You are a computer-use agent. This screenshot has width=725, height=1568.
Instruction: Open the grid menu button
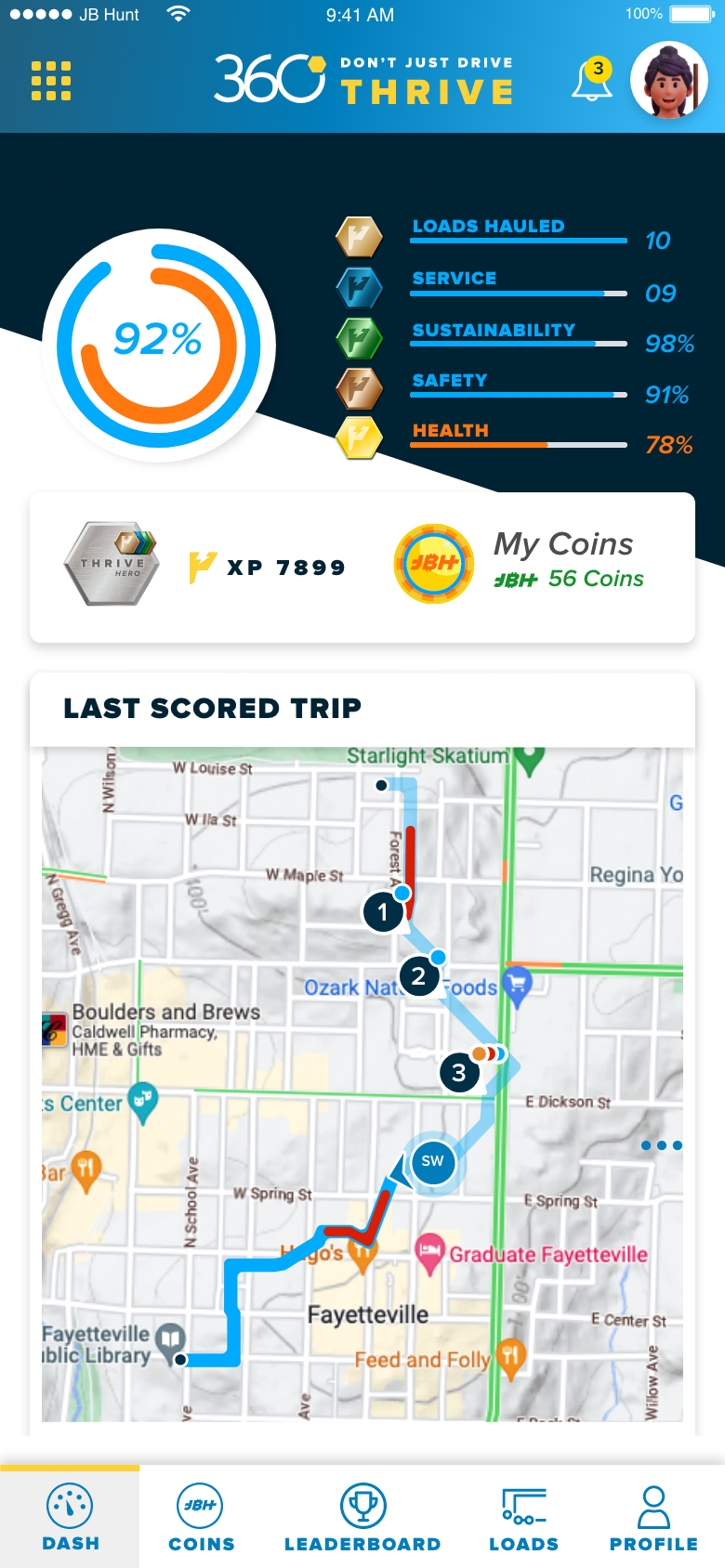[51, 81]
